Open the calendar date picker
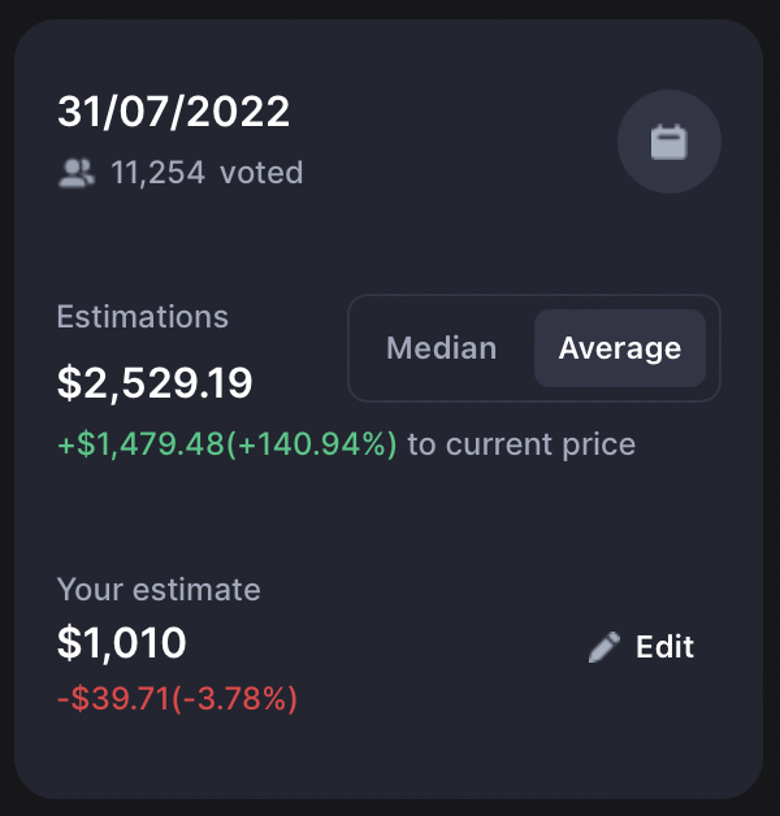This screenshot has height=816, width=780. click(669, 141)
